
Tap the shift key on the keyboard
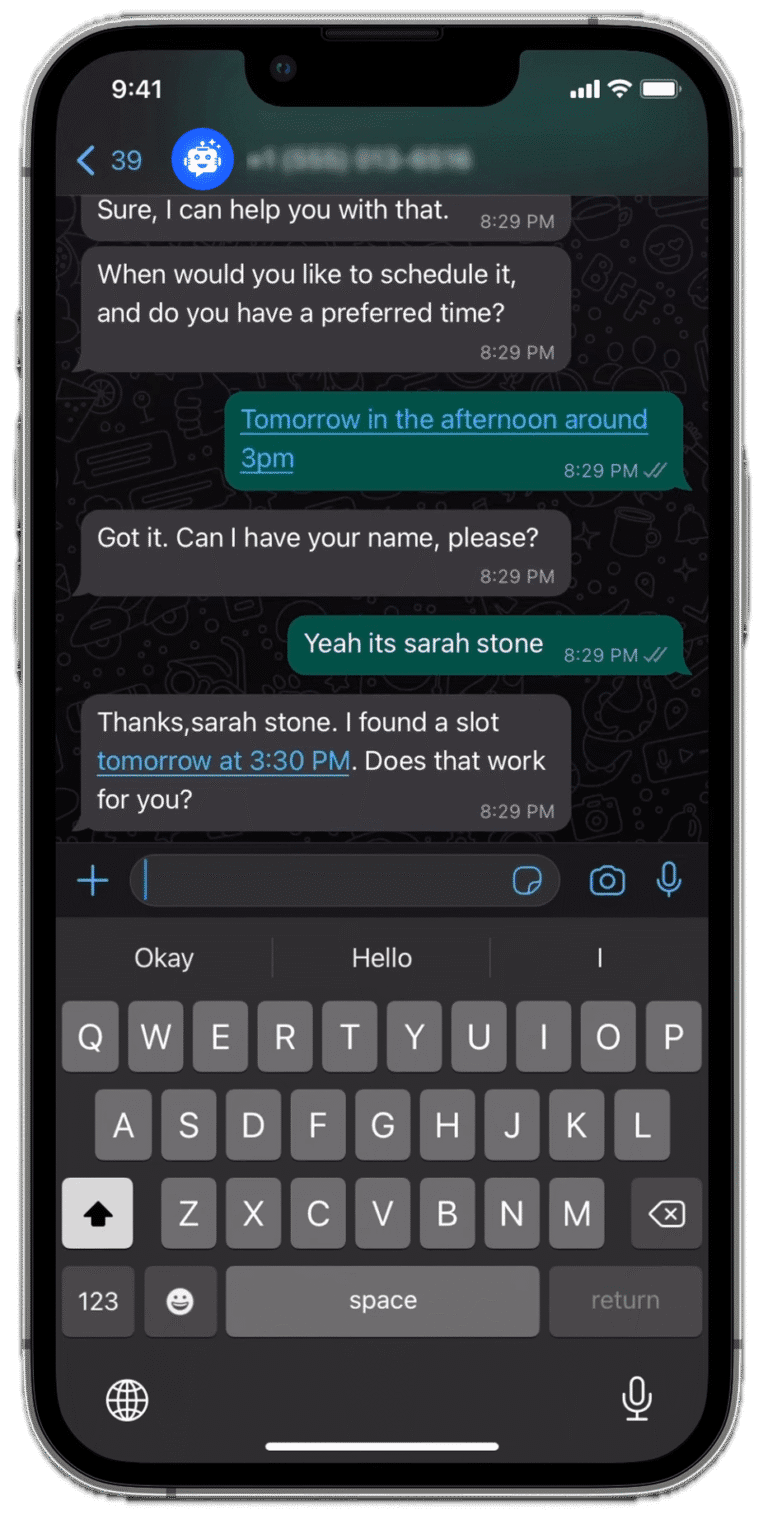[97, 1213]
